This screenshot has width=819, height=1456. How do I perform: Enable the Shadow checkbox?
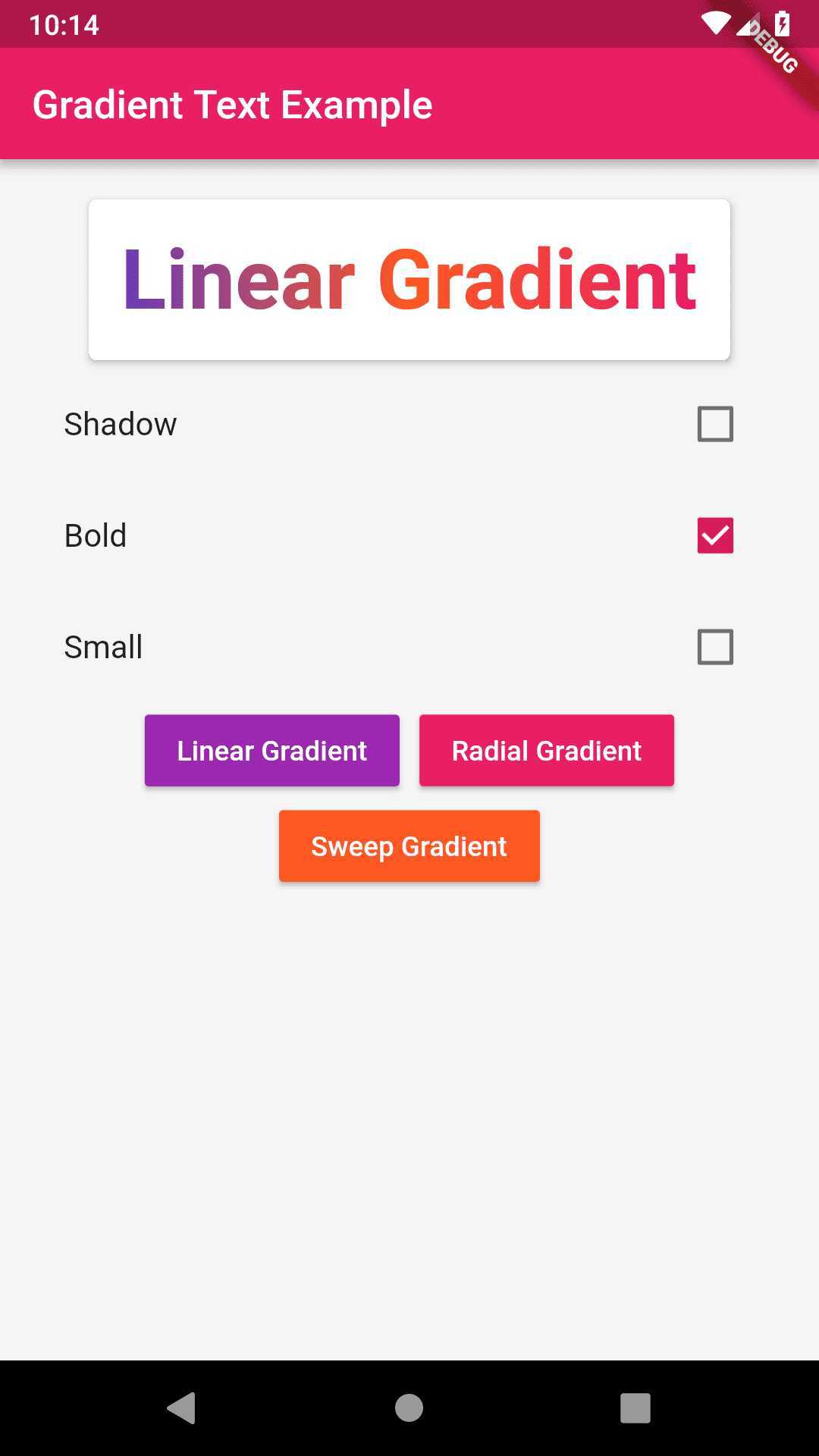point(715,424)
